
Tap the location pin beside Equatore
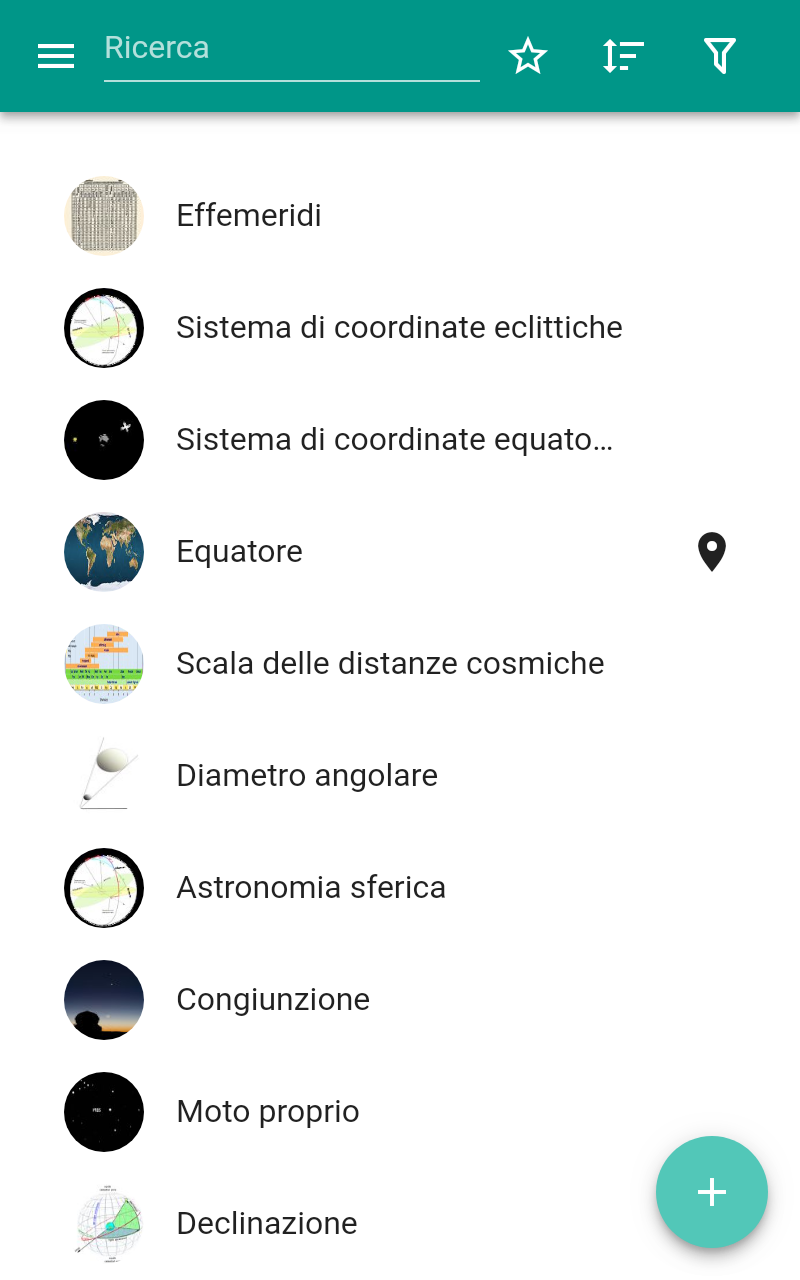coord(711,552)
